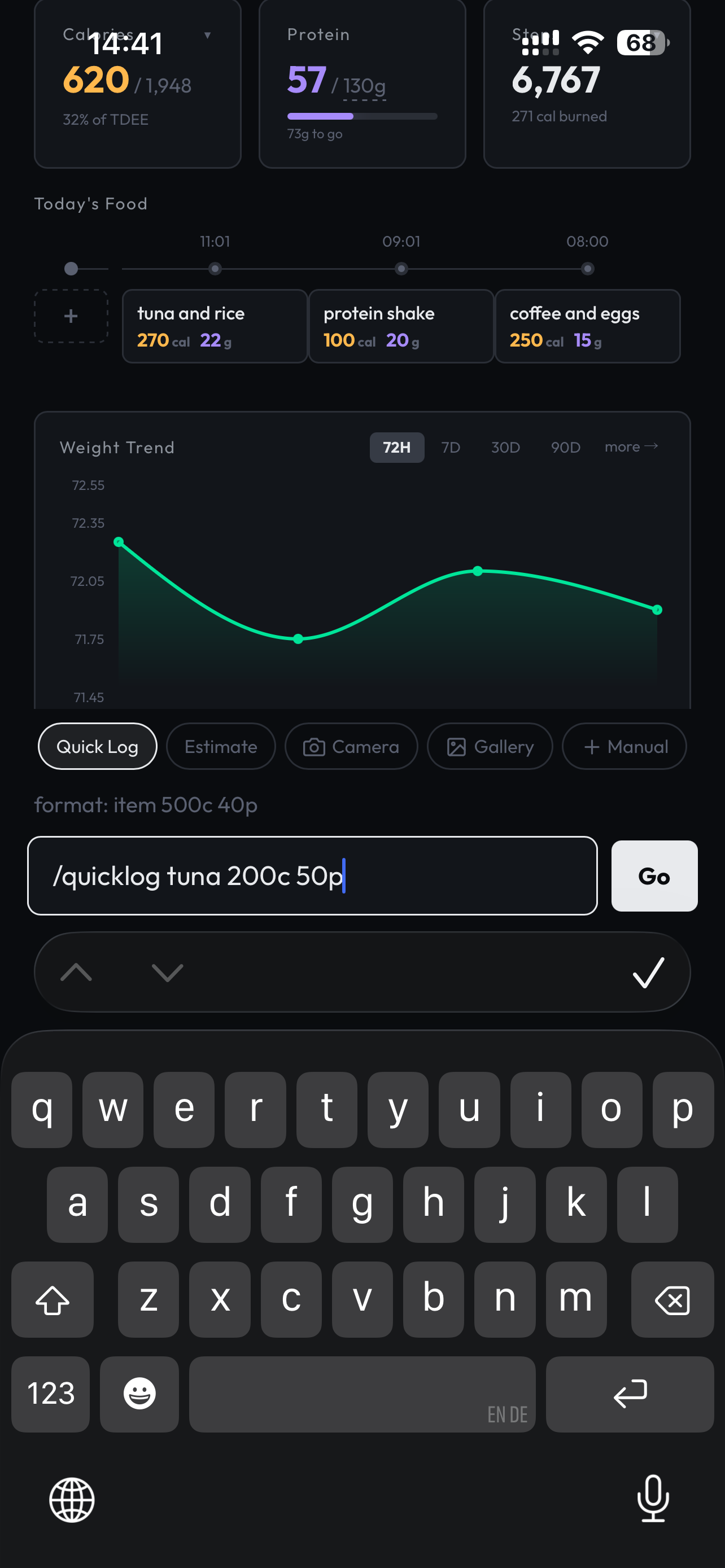Show the 30D weight trend

click(x=505, y=448)
